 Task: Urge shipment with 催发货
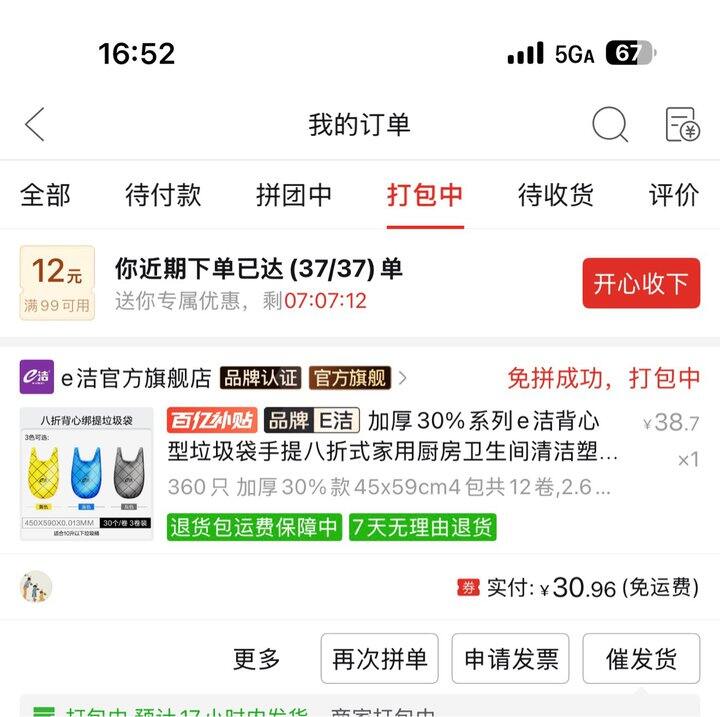(x=641, y=659)
